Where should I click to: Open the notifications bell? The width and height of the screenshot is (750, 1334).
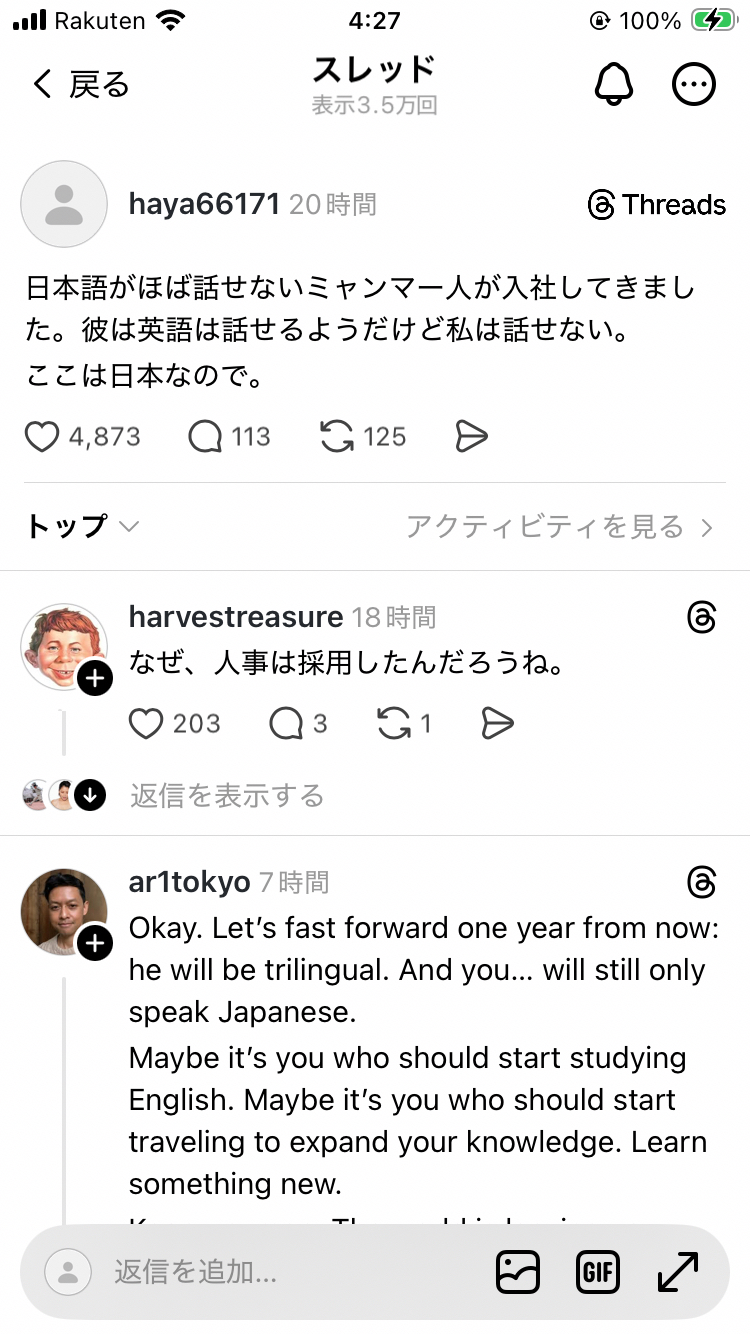(614, 85)
